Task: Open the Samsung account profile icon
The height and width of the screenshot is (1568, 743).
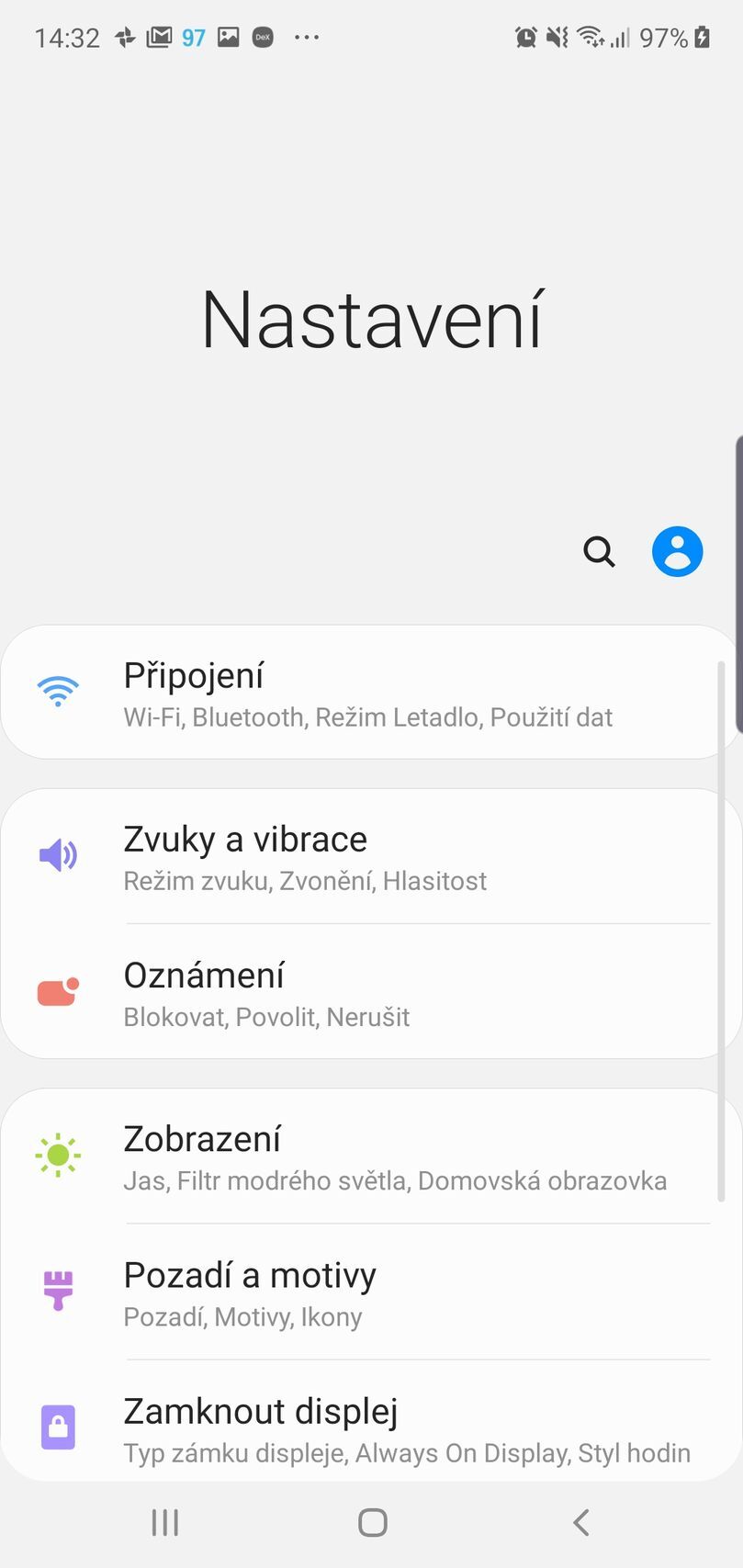Action: coord(677,550)
